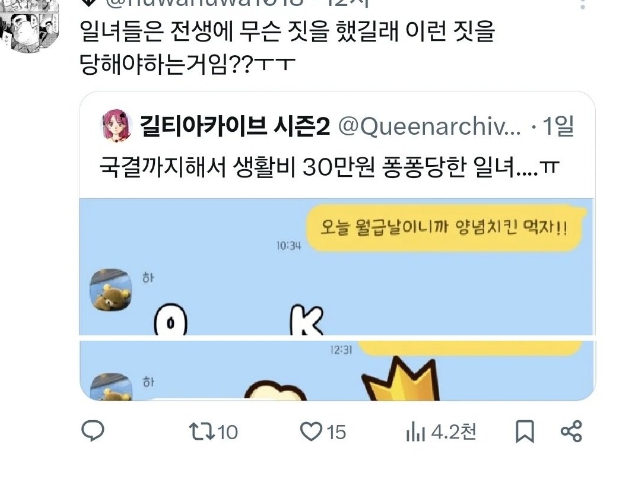
Task: Share this tweet
Action: coord(571,431)
